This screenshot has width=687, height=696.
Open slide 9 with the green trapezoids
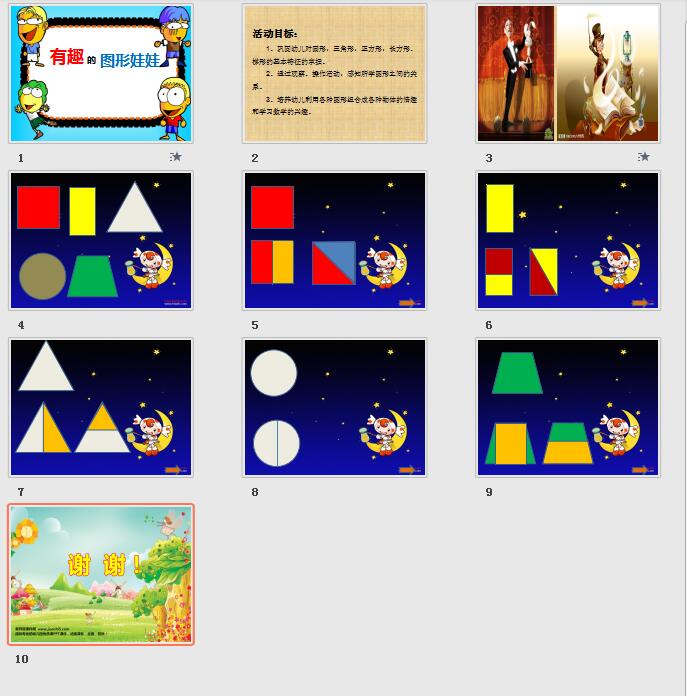click(568, 407)
